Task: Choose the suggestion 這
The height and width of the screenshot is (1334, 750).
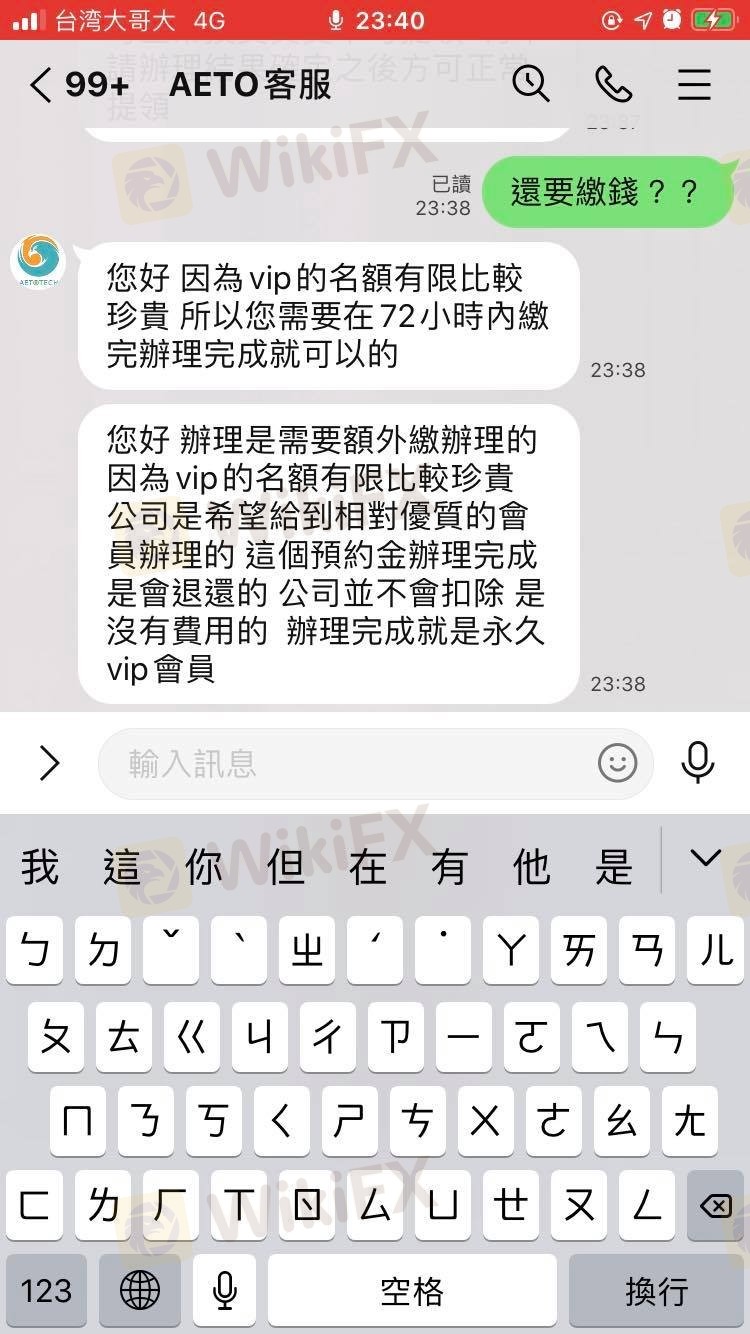Action: coord(122,866)
